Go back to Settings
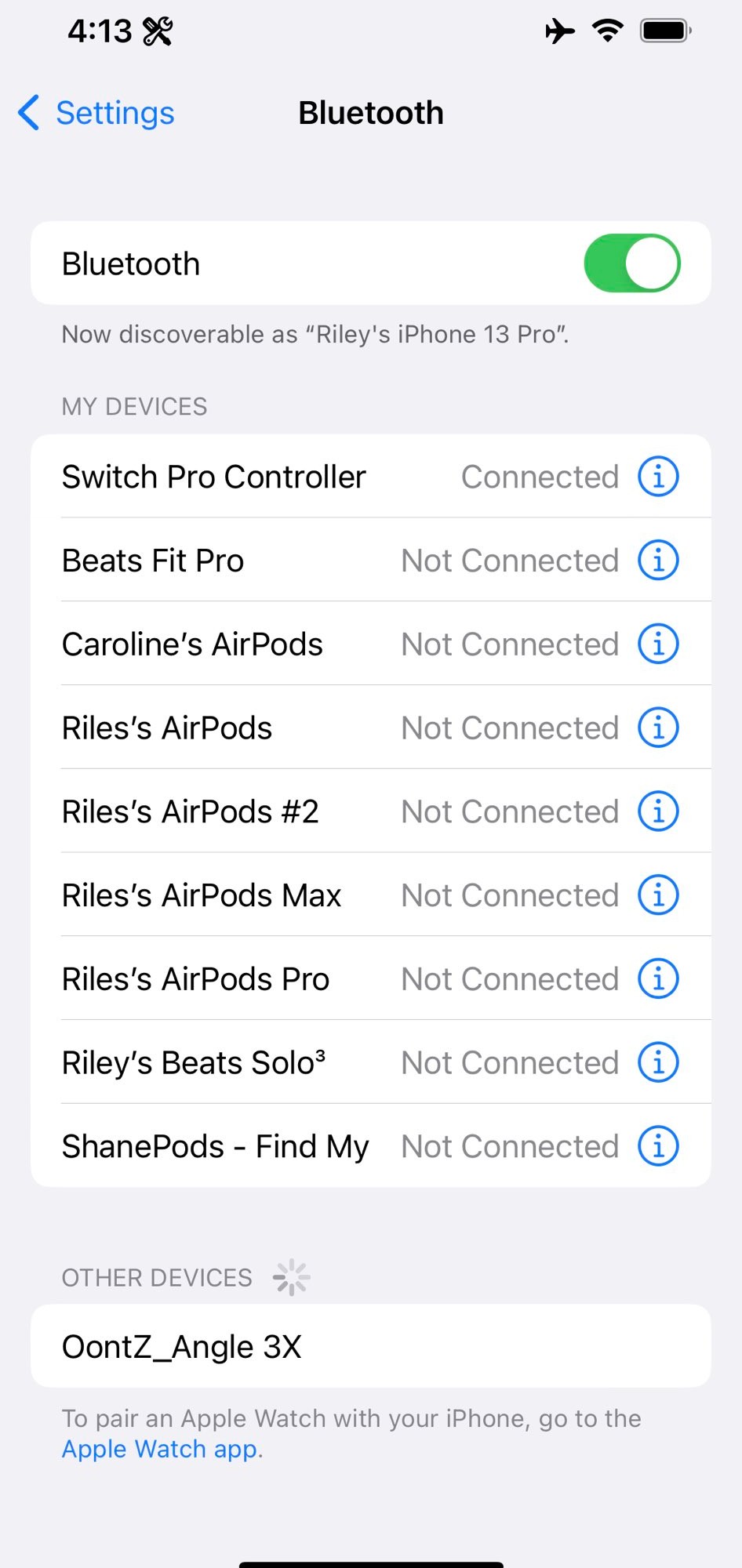This screenshot has height=1568, width=742. click(96, 113)
